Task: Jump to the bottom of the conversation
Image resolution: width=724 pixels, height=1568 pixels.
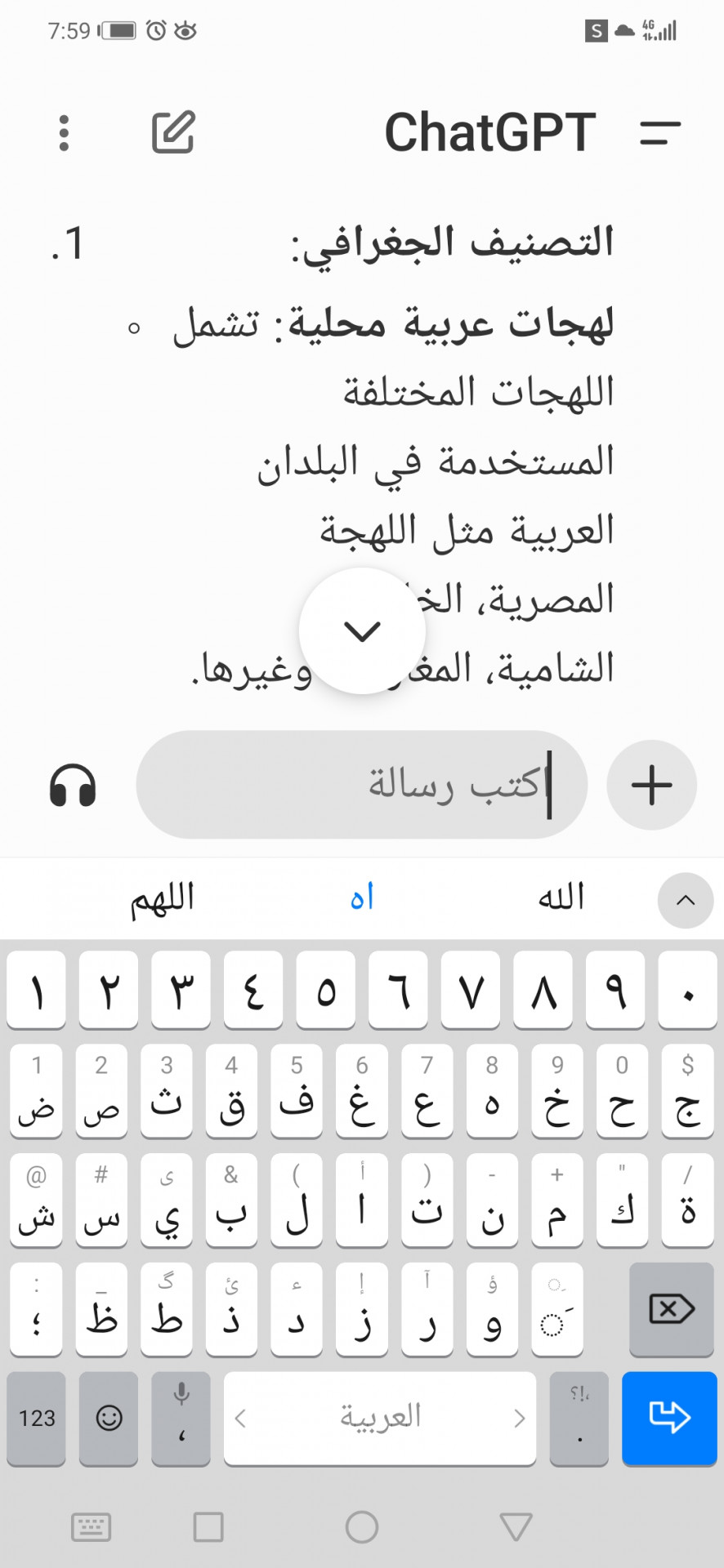Action: (362, 630)
